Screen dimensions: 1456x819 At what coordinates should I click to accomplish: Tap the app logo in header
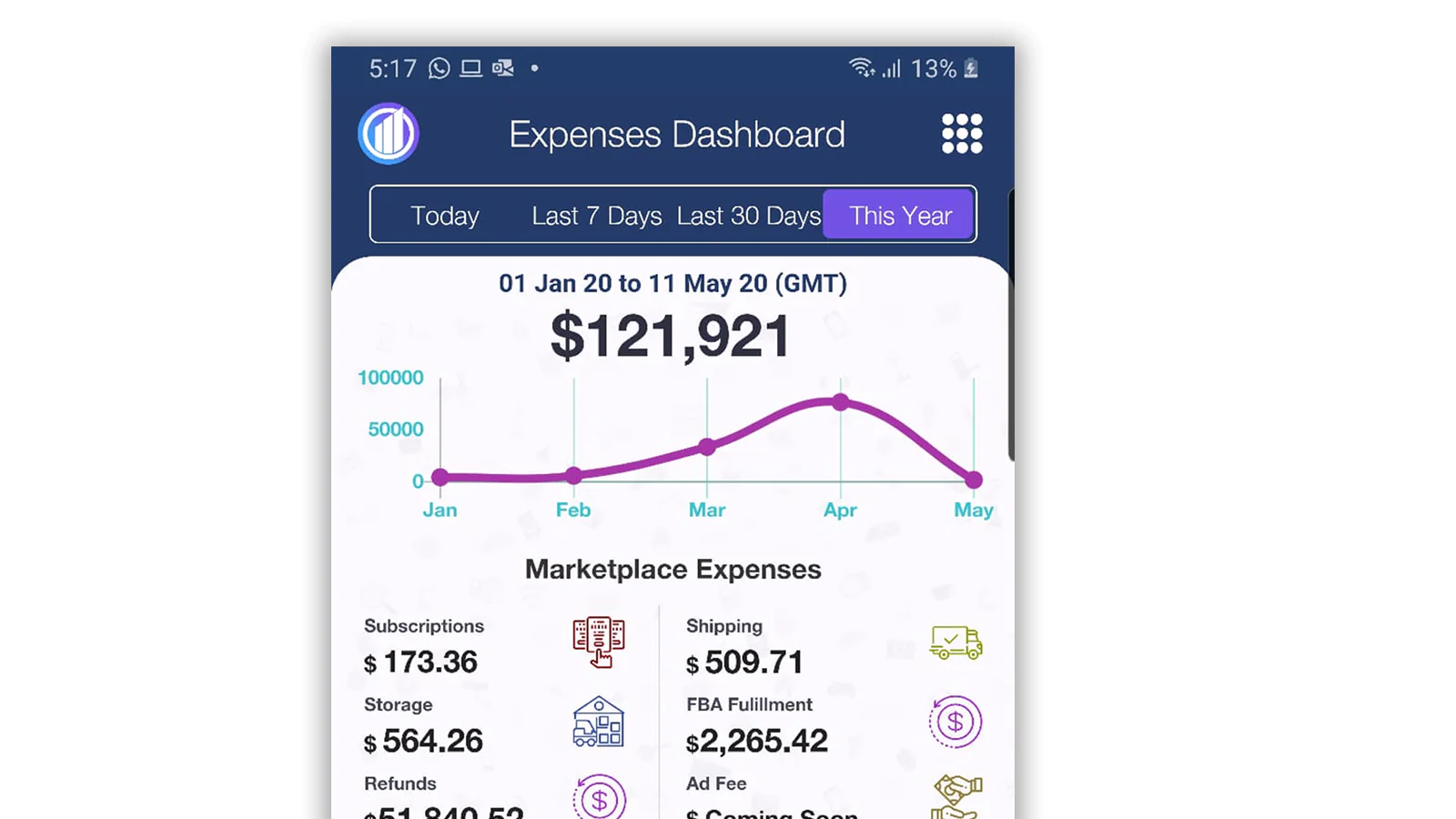pos(389,134)
